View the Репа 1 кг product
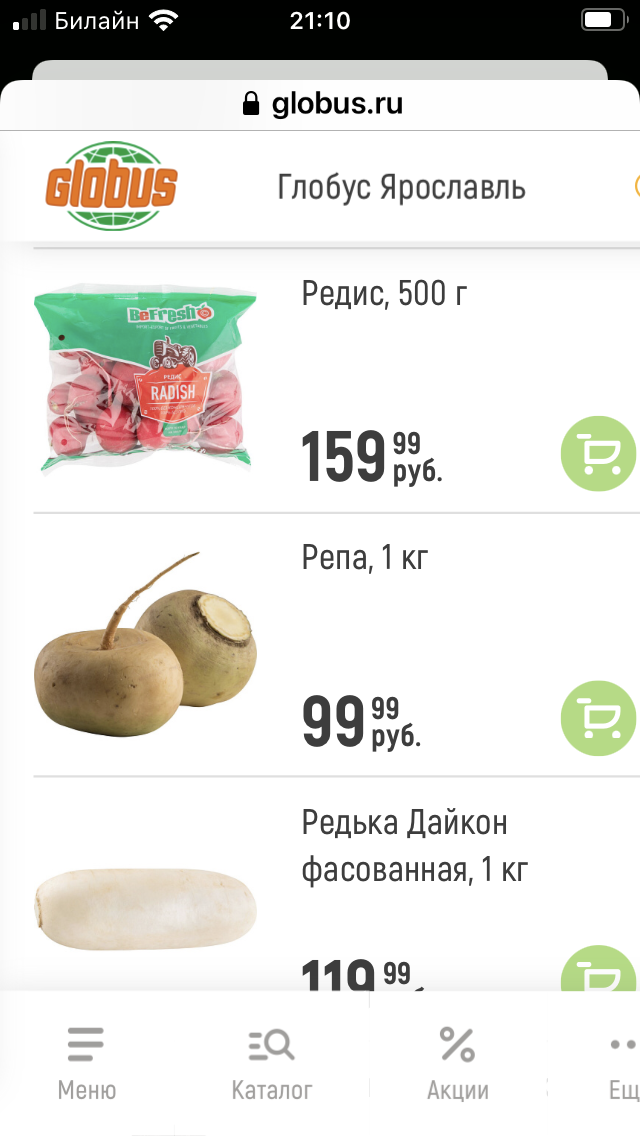640x1136 pixels. click(x=364, y=557)
